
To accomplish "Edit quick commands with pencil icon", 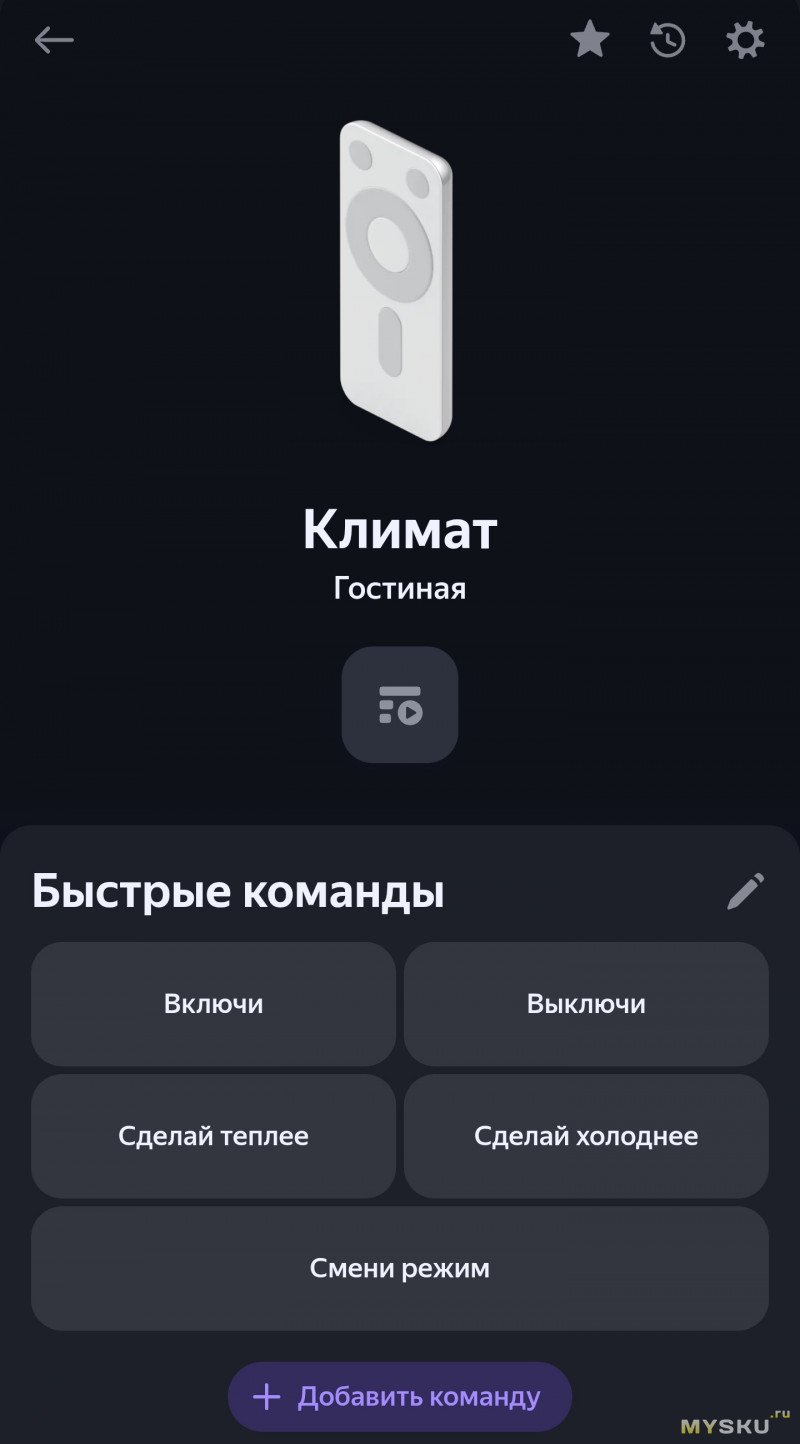I will [745, 890].
